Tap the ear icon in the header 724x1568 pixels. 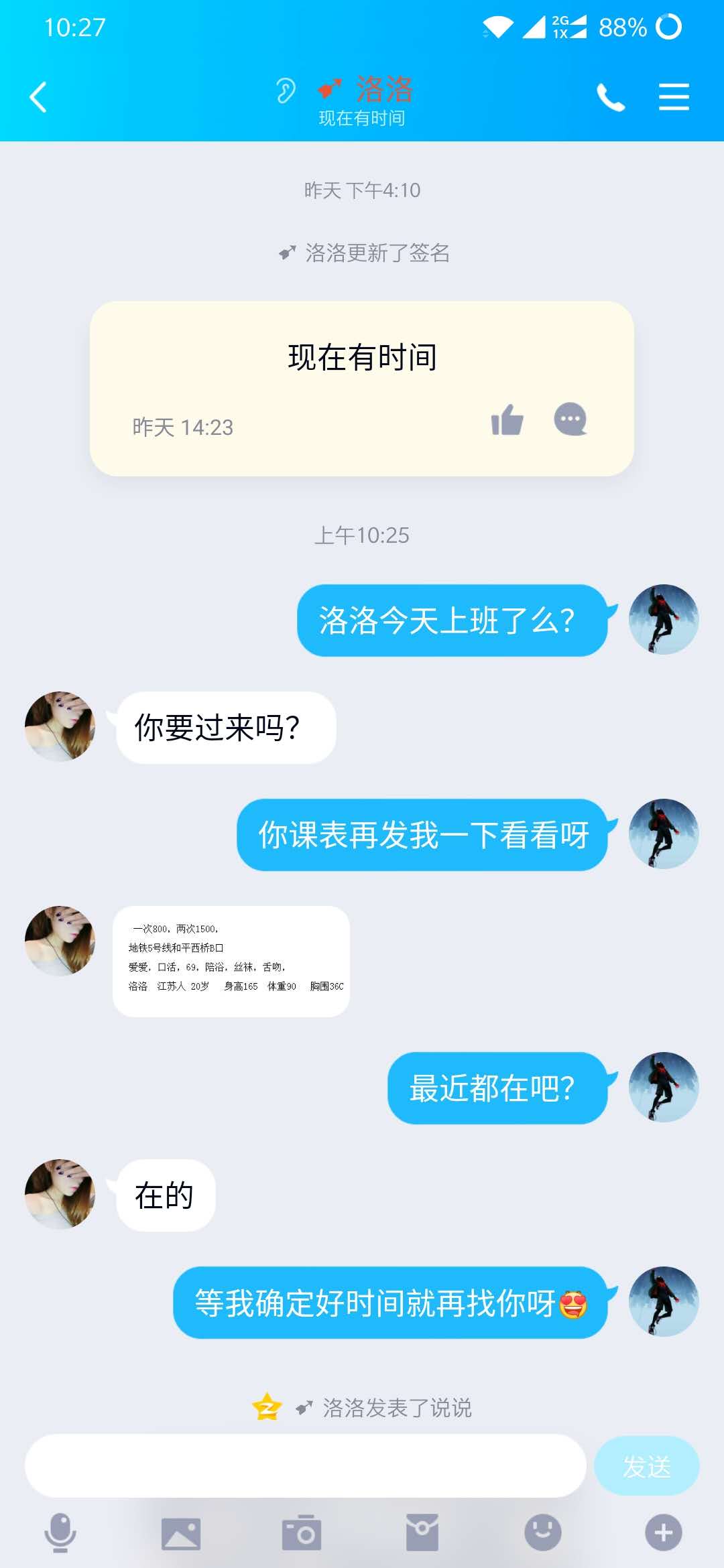(x=286, y=90)
